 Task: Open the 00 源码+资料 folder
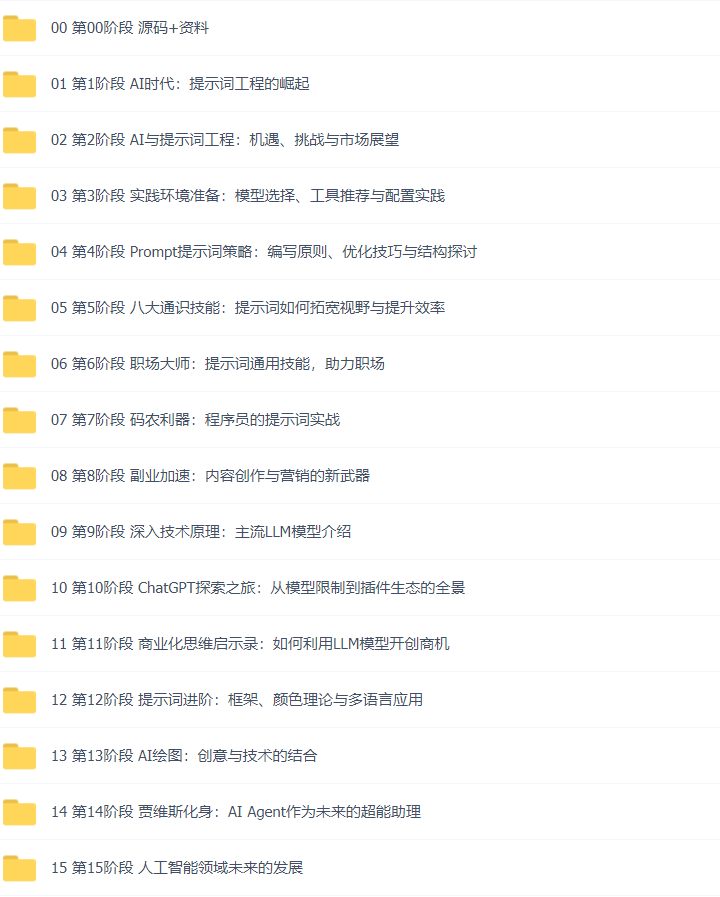(130, 28)
